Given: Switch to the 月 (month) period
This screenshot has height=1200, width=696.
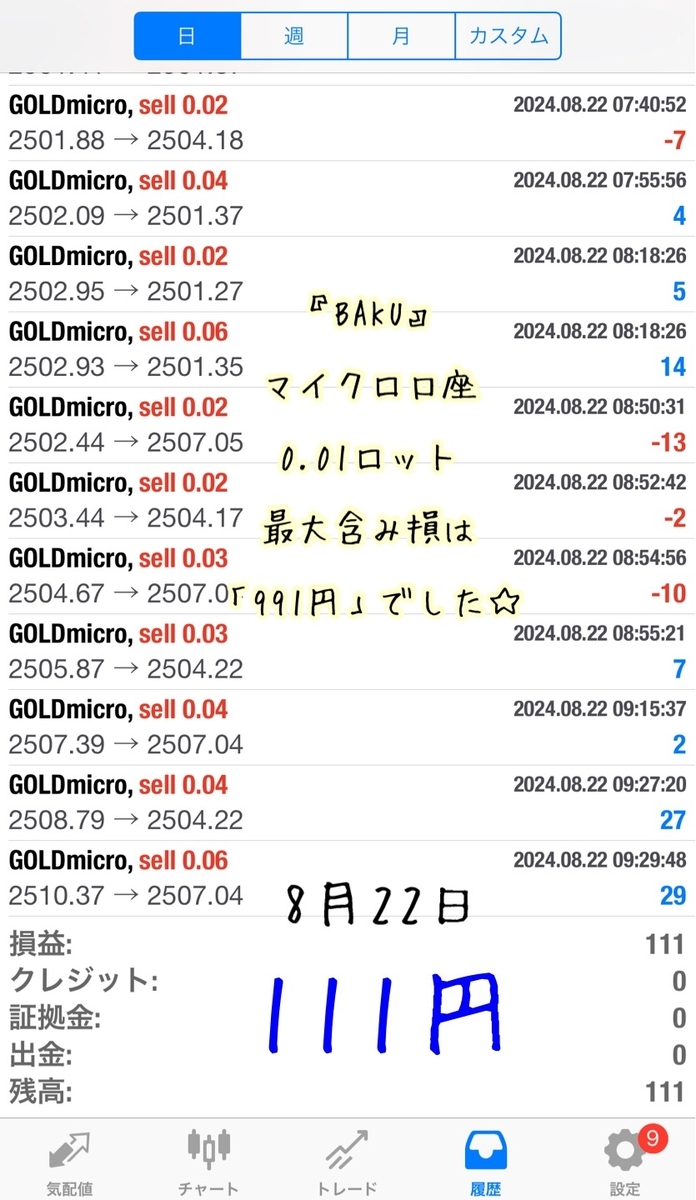Looking at the screenshot, I should coord(401,37).
